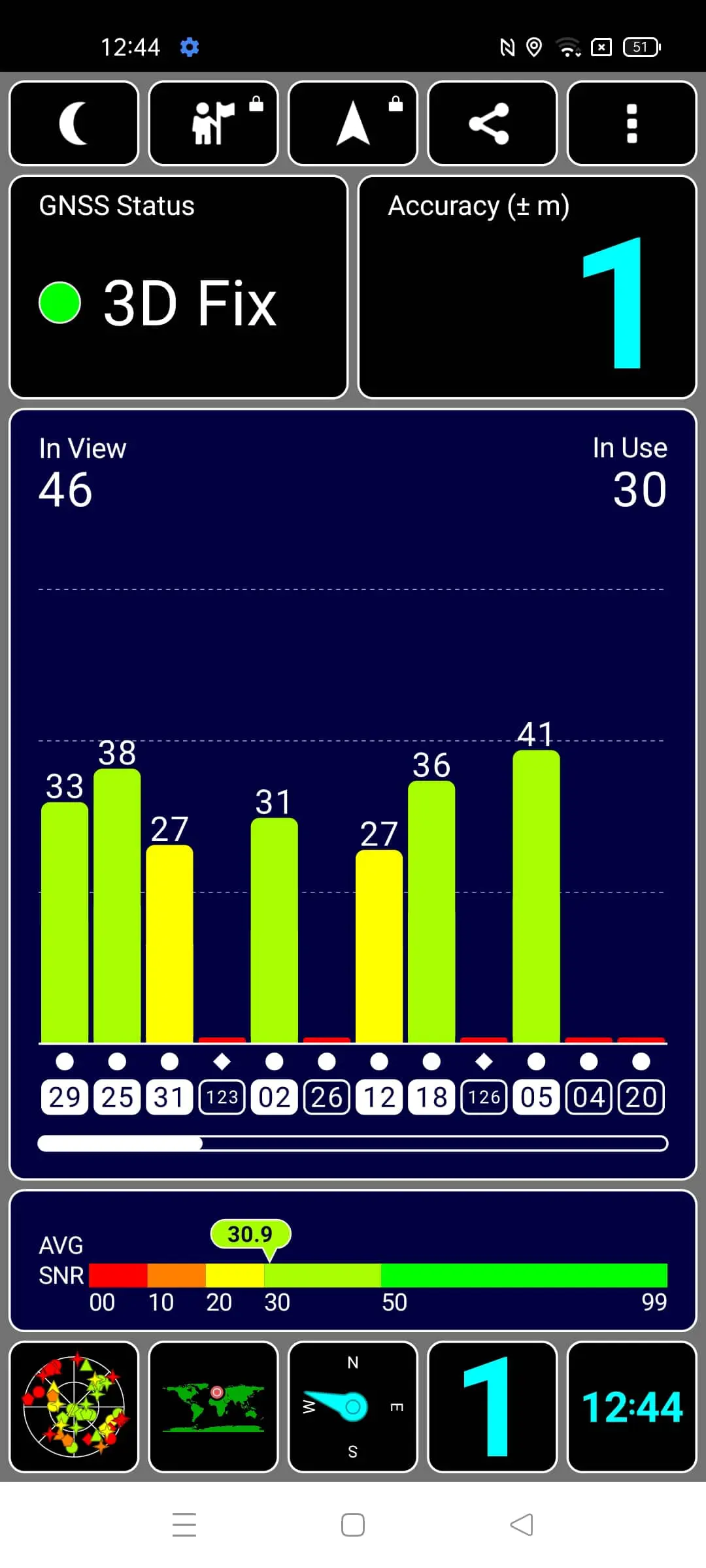The image size is (706, 1568).
Task: Open the three-dot overflow menu
Action: pyautogui.click(x=632, y=123)
